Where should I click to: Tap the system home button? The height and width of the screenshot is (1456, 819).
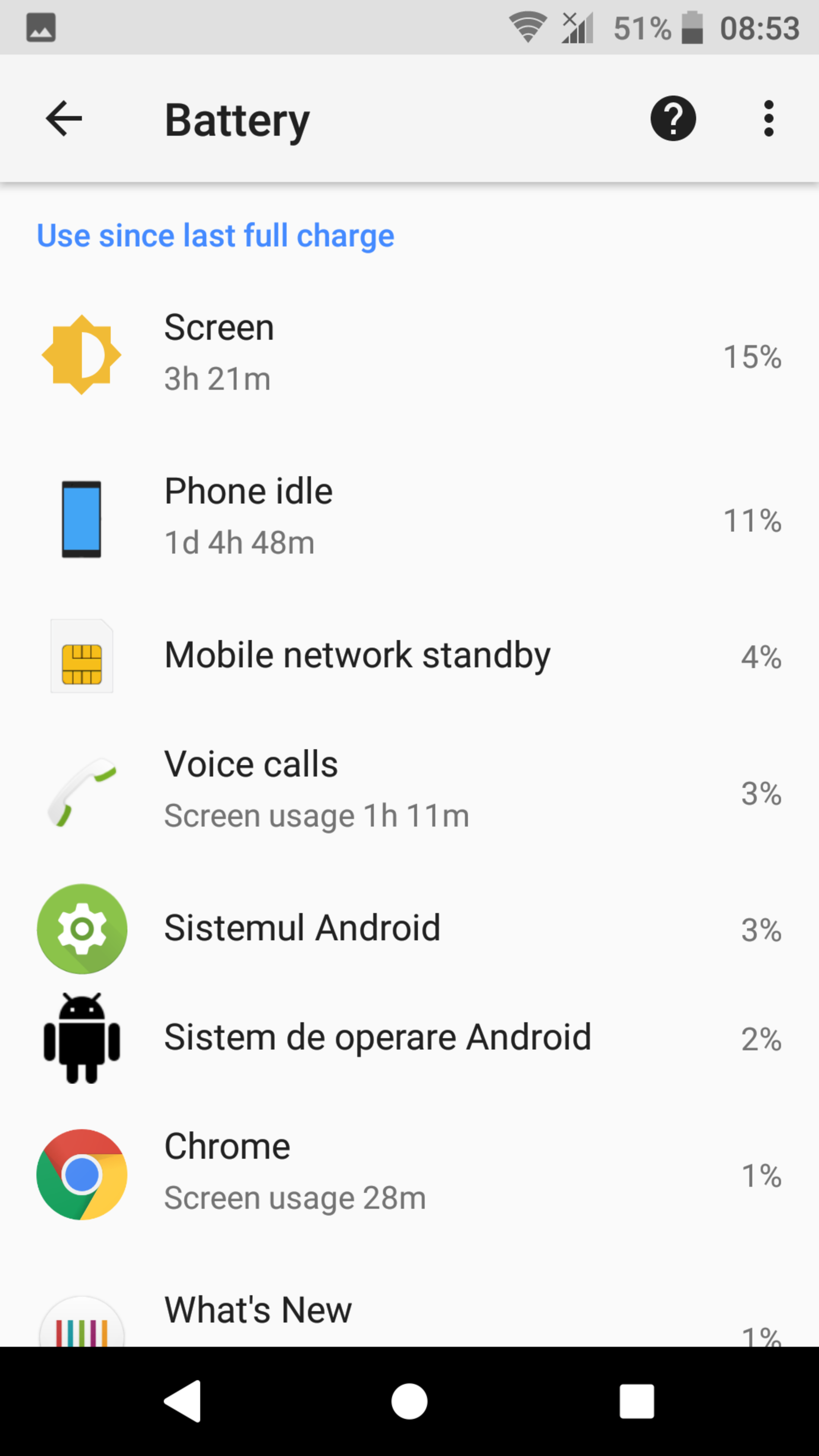pos(409,1401)
